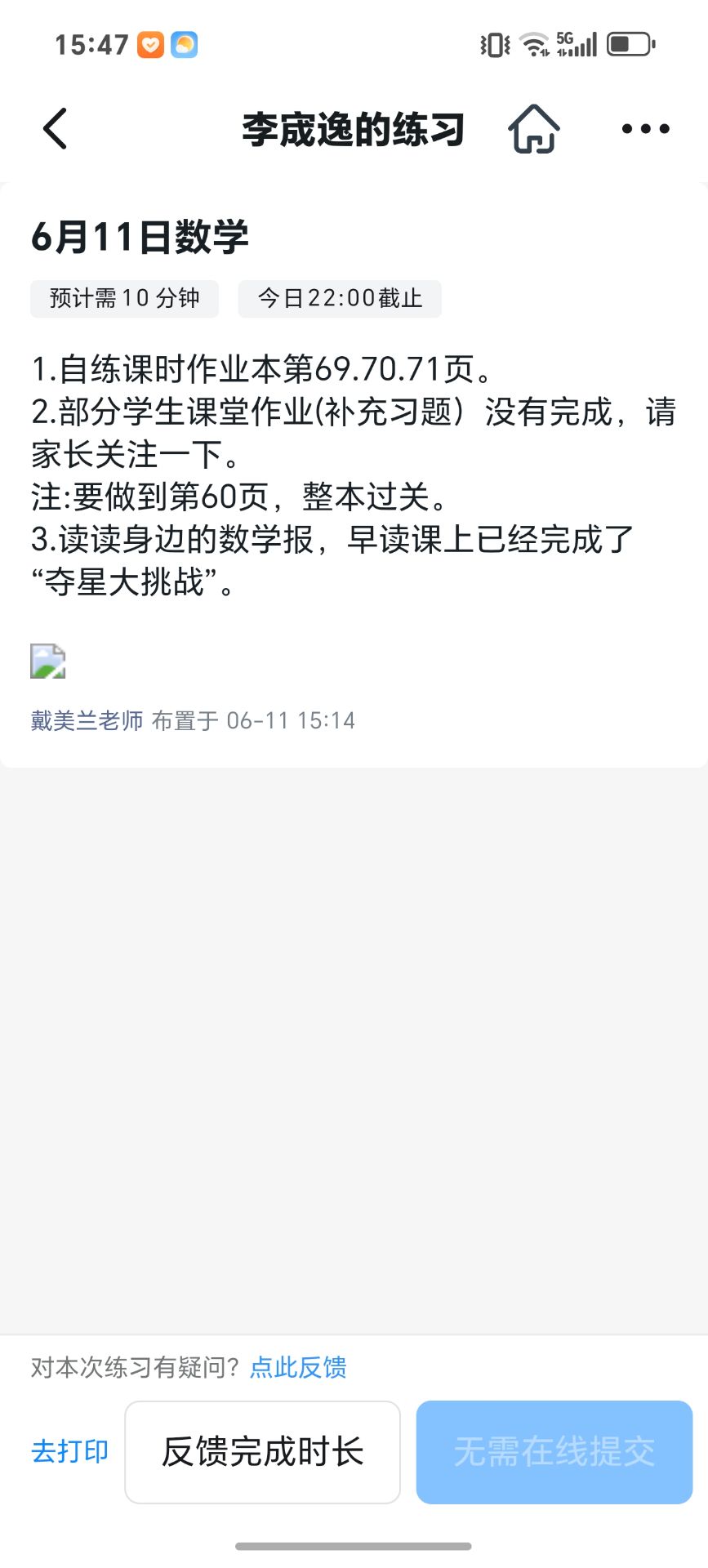This screenshot has width=708, height=1568.
Task: Go back using the top-left arrow
Action: coord(55,129)
